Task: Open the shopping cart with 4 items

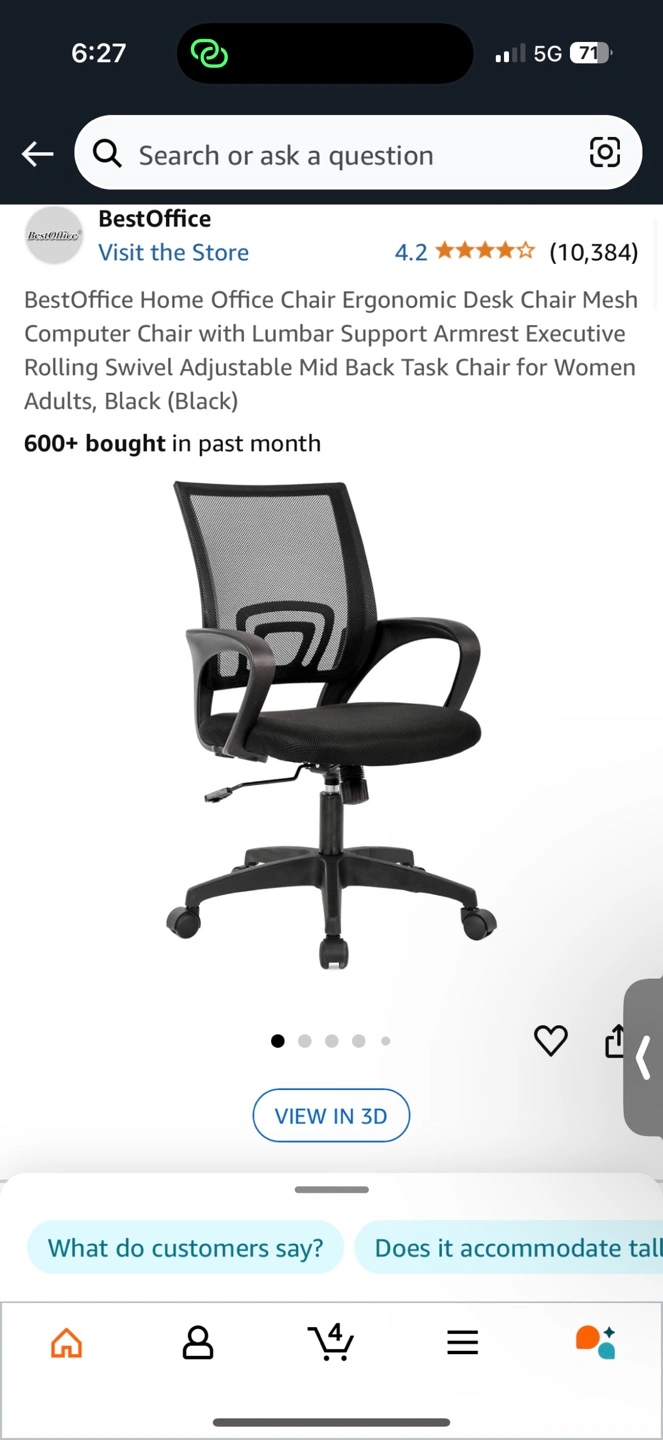Action: coord(330,1342)
